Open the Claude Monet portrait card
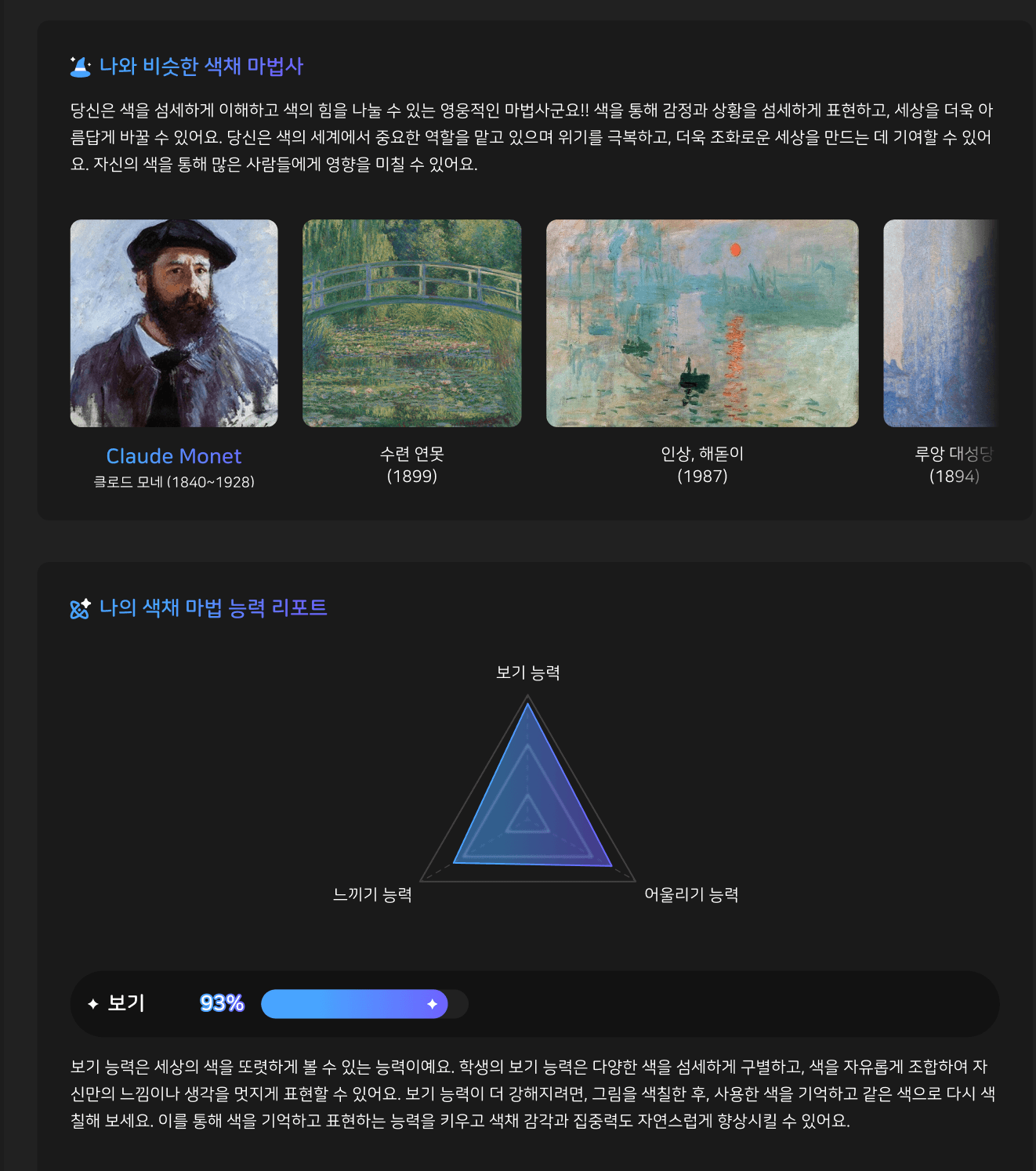Viewport: 1036px width, 1171px height. [174, 323]
